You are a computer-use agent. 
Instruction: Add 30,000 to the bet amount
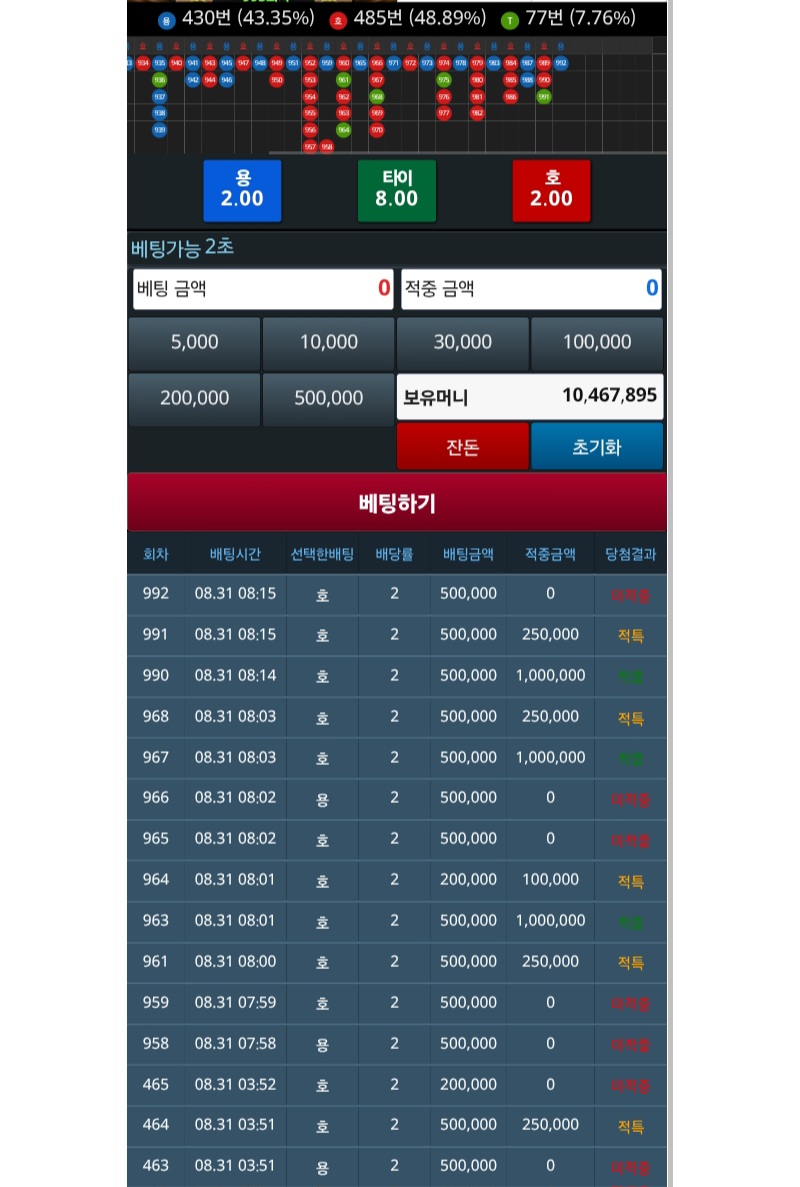pos(462,342)
